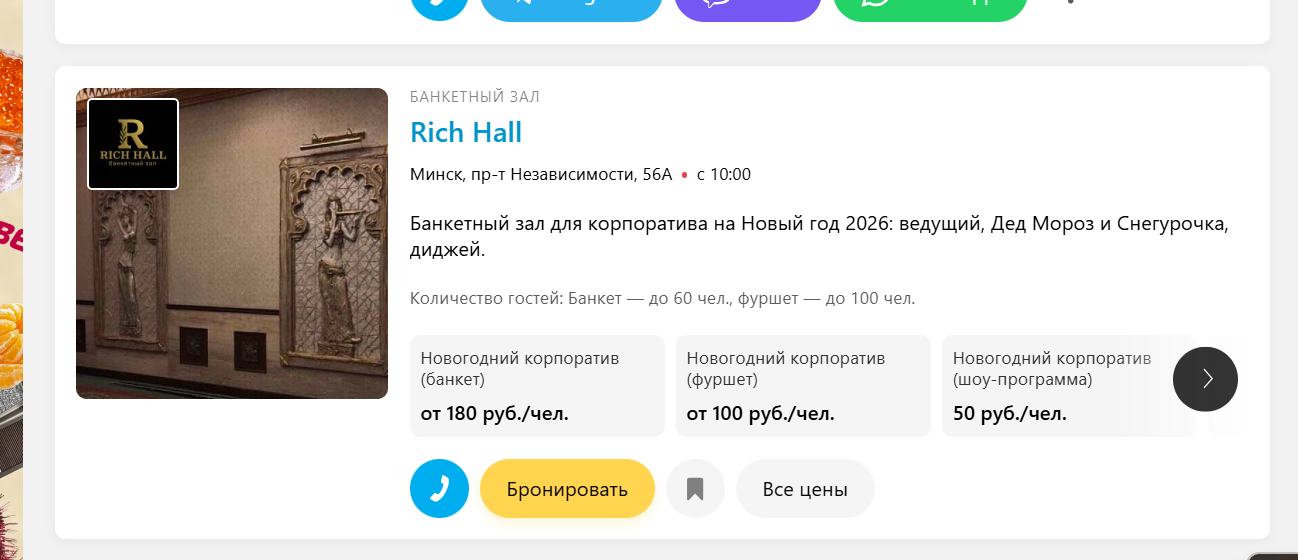Screen dimensions: 1298x560
Task: Open Все цены for Rich Hall
Action: coord(805,489)
